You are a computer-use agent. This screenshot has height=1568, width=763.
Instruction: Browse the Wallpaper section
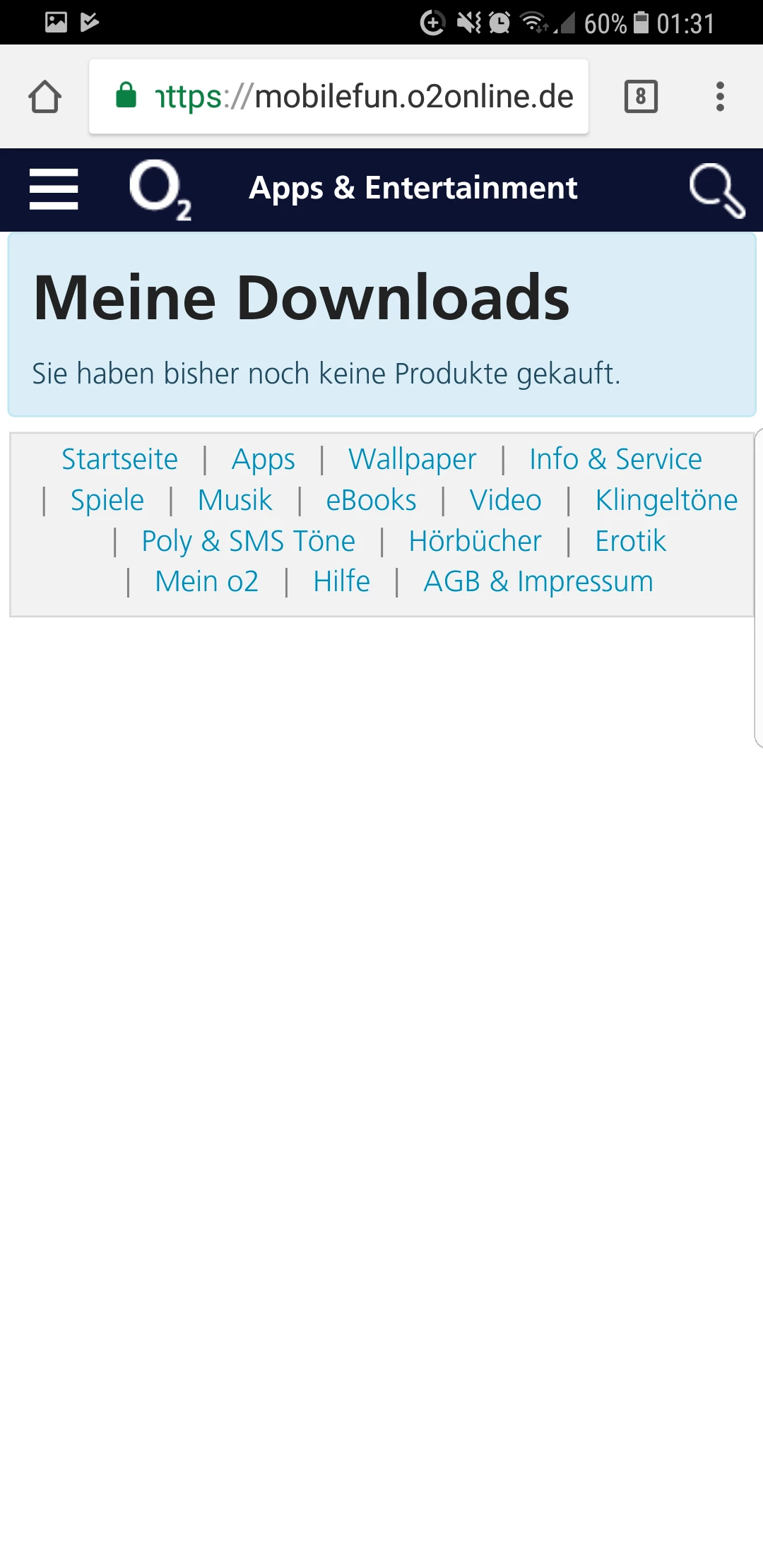(x=412, y=459)
